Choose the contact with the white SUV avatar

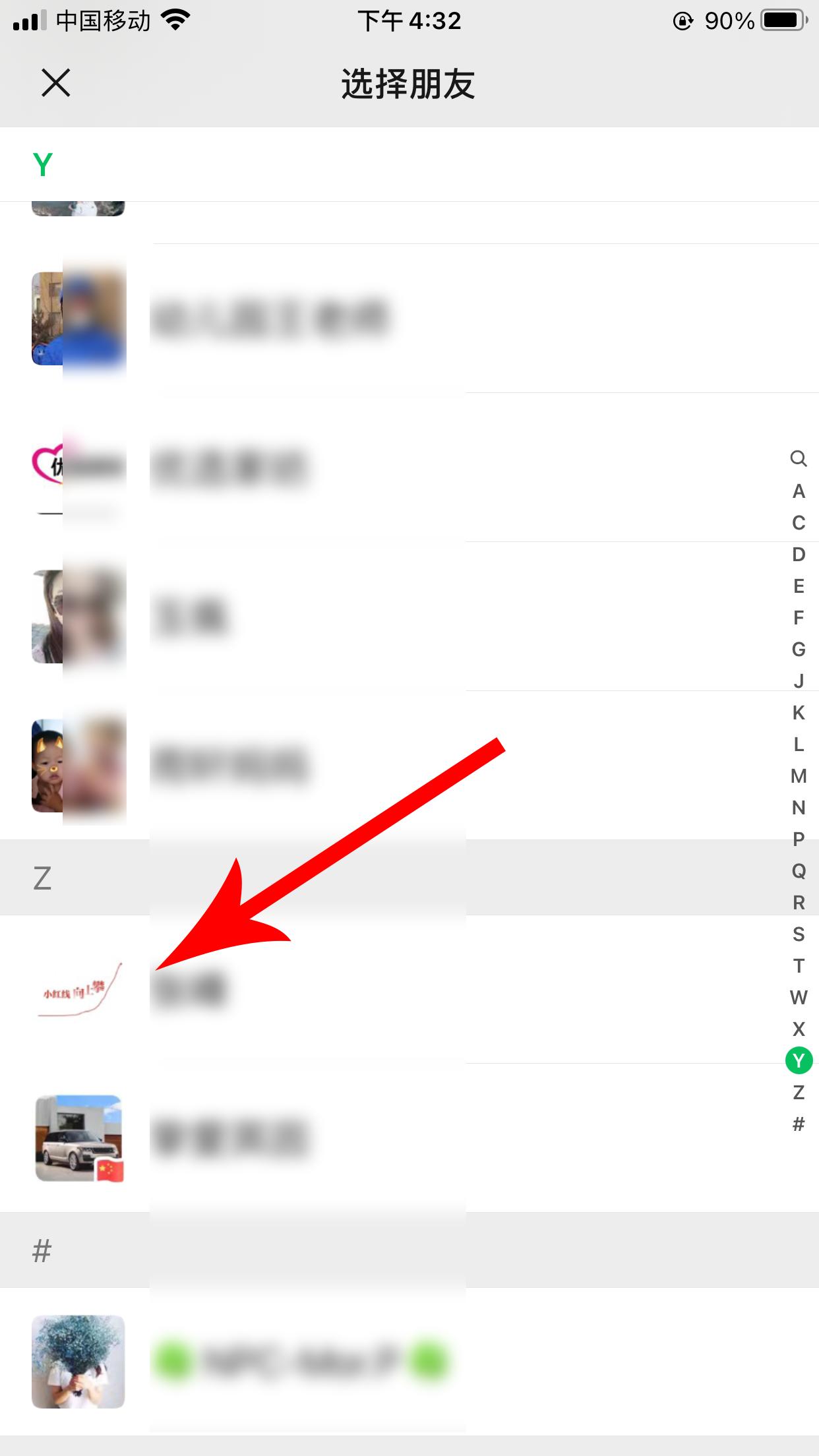click(x=264, y=1138)
